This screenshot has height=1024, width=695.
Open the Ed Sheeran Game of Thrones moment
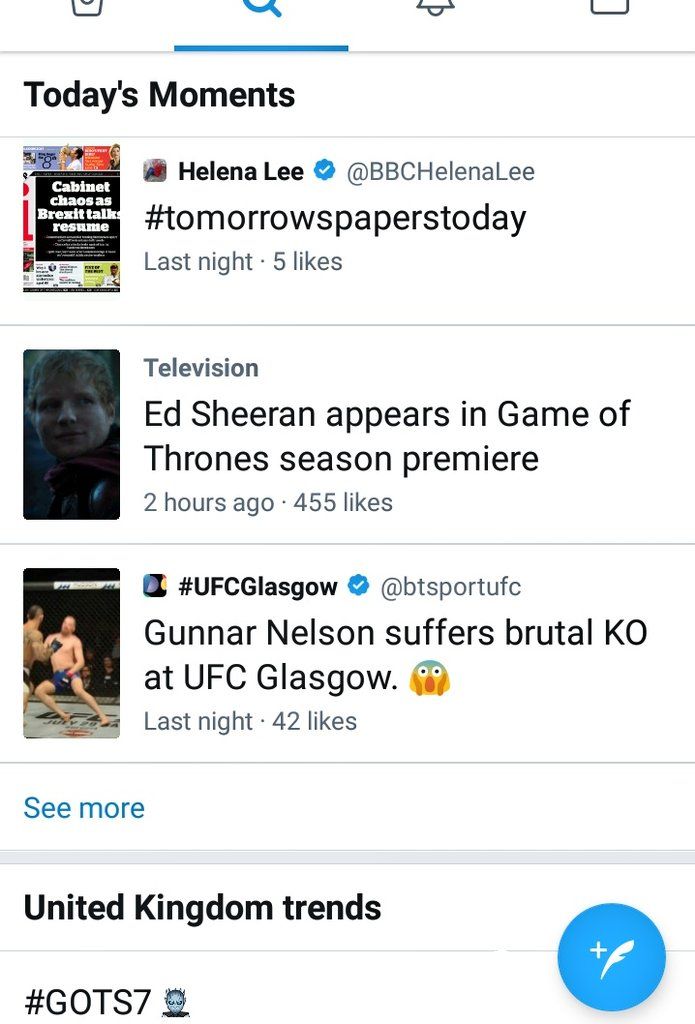click(x=386, y=436)
